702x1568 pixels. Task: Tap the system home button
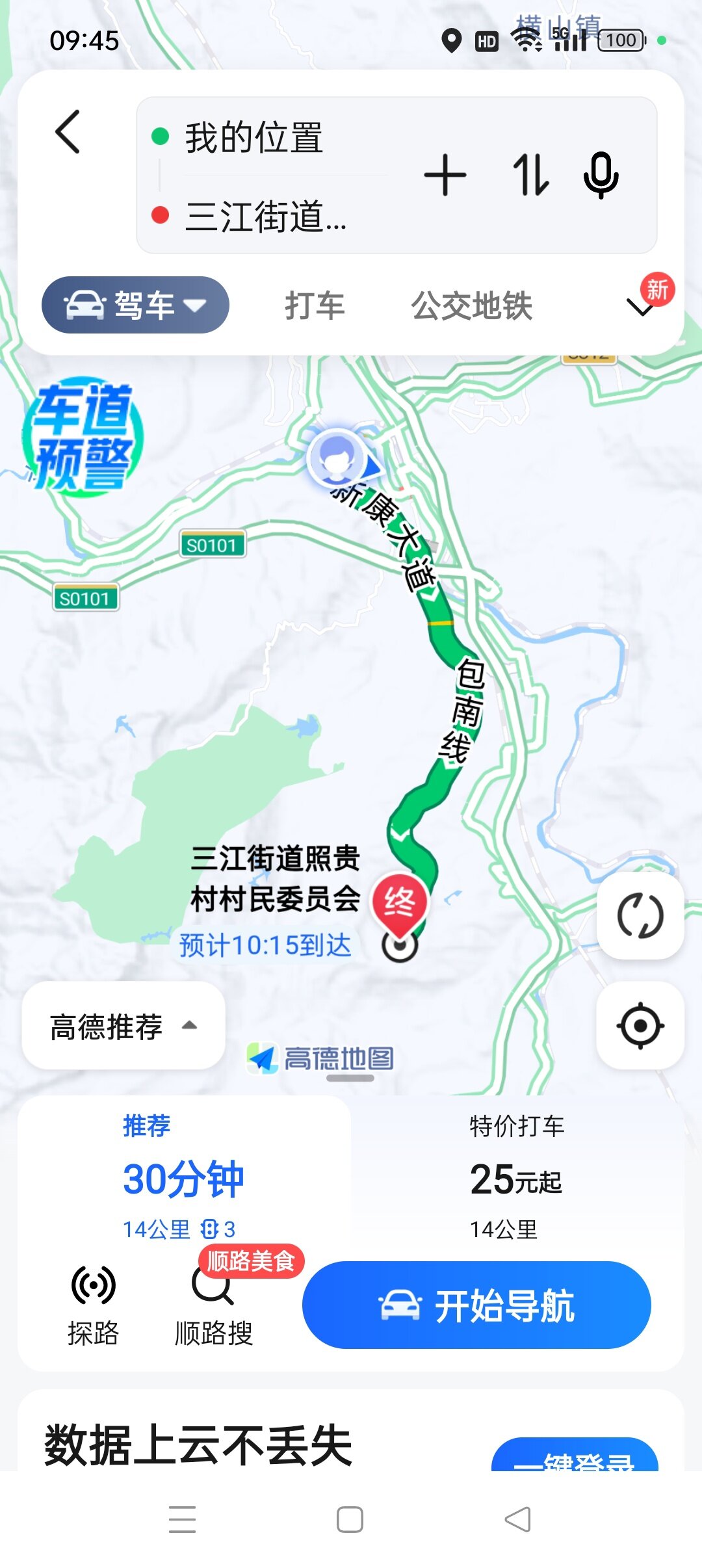[x=350, y=1519]
